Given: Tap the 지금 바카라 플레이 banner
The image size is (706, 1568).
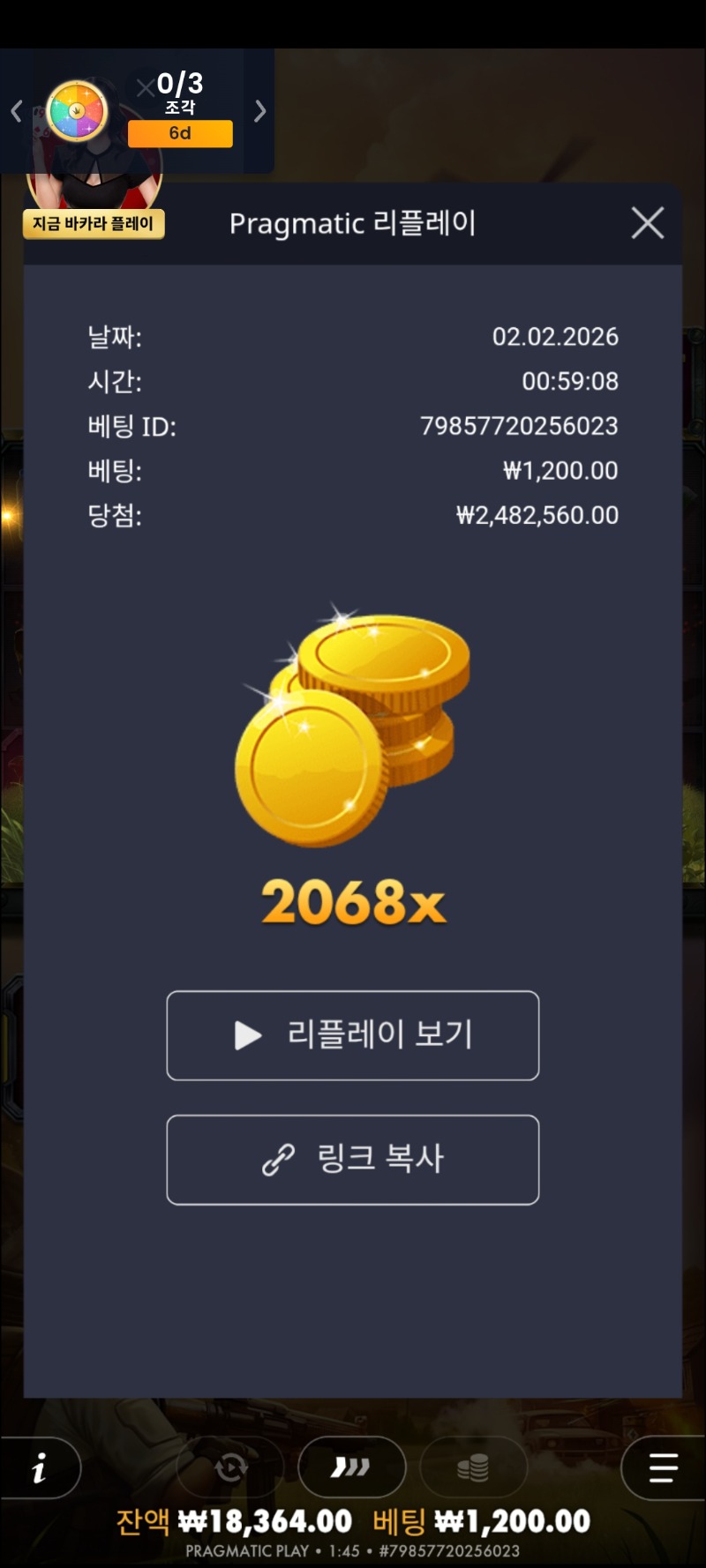Looking at the screenshot, I should point(94,224).
